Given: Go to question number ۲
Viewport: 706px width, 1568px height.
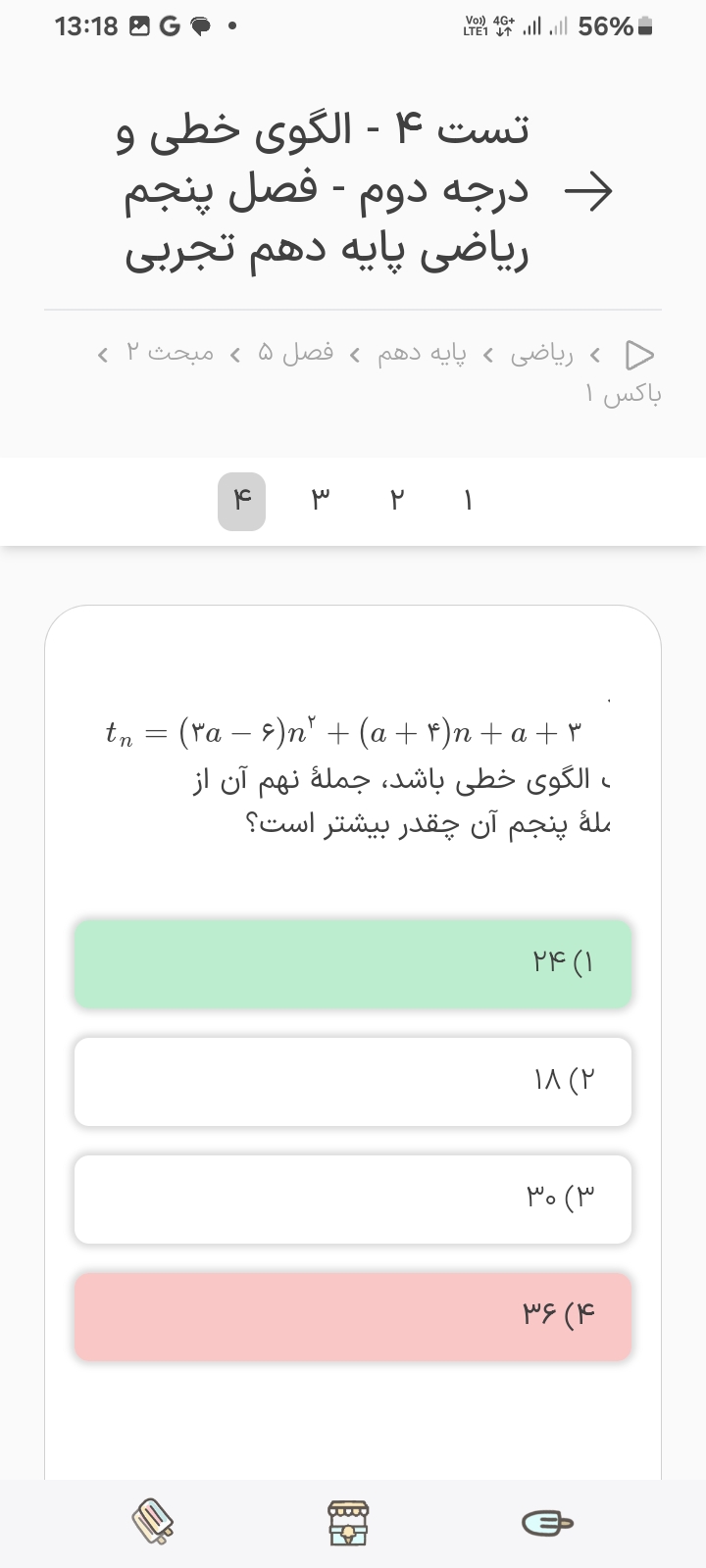Looking at the screenshot, I should coord(394,502).
